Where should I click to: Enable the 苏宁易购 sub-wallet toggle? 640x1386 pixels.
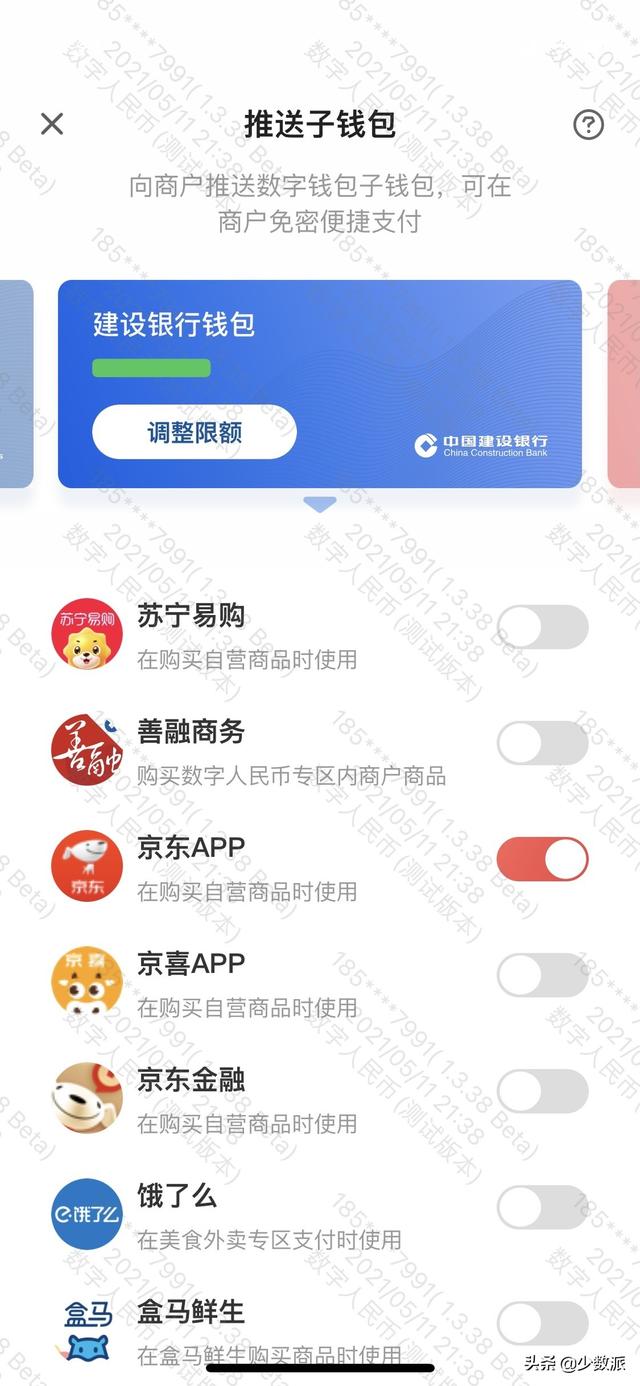pyautogui.click(x=543, y=627)
